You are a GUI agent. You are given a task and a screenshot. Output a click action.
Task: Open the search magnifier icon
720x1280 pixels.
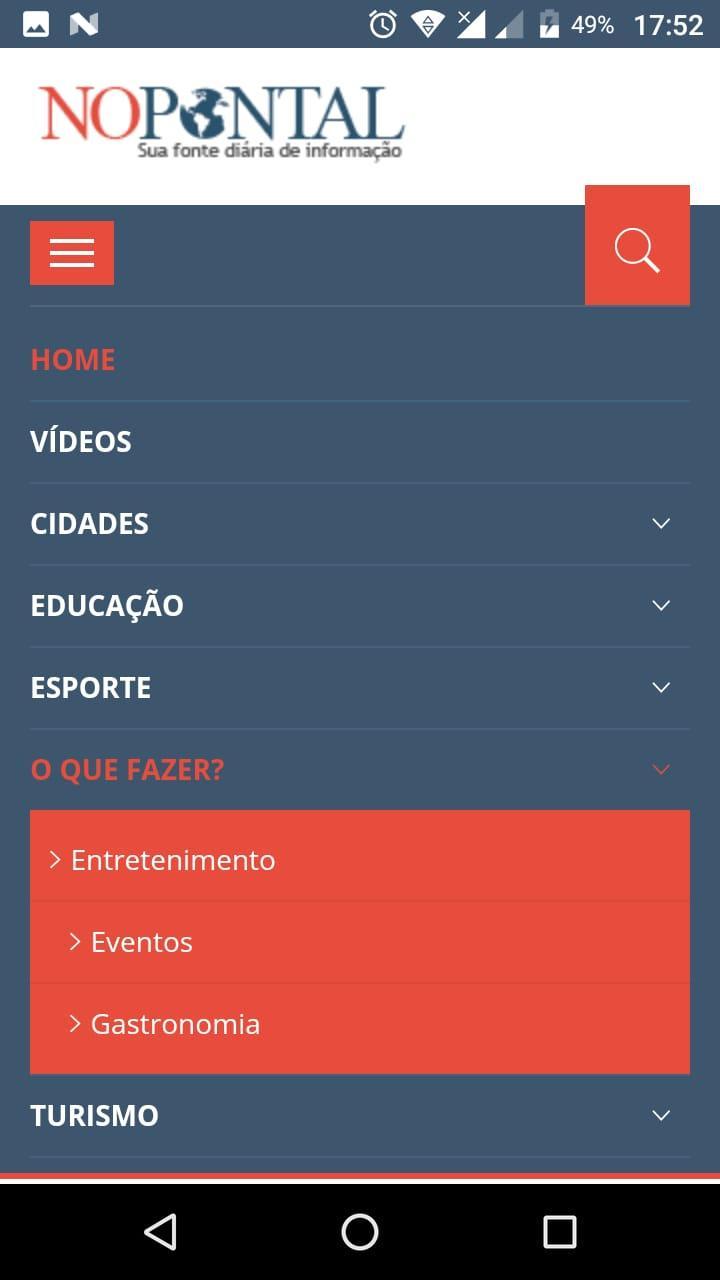[637, 246]
